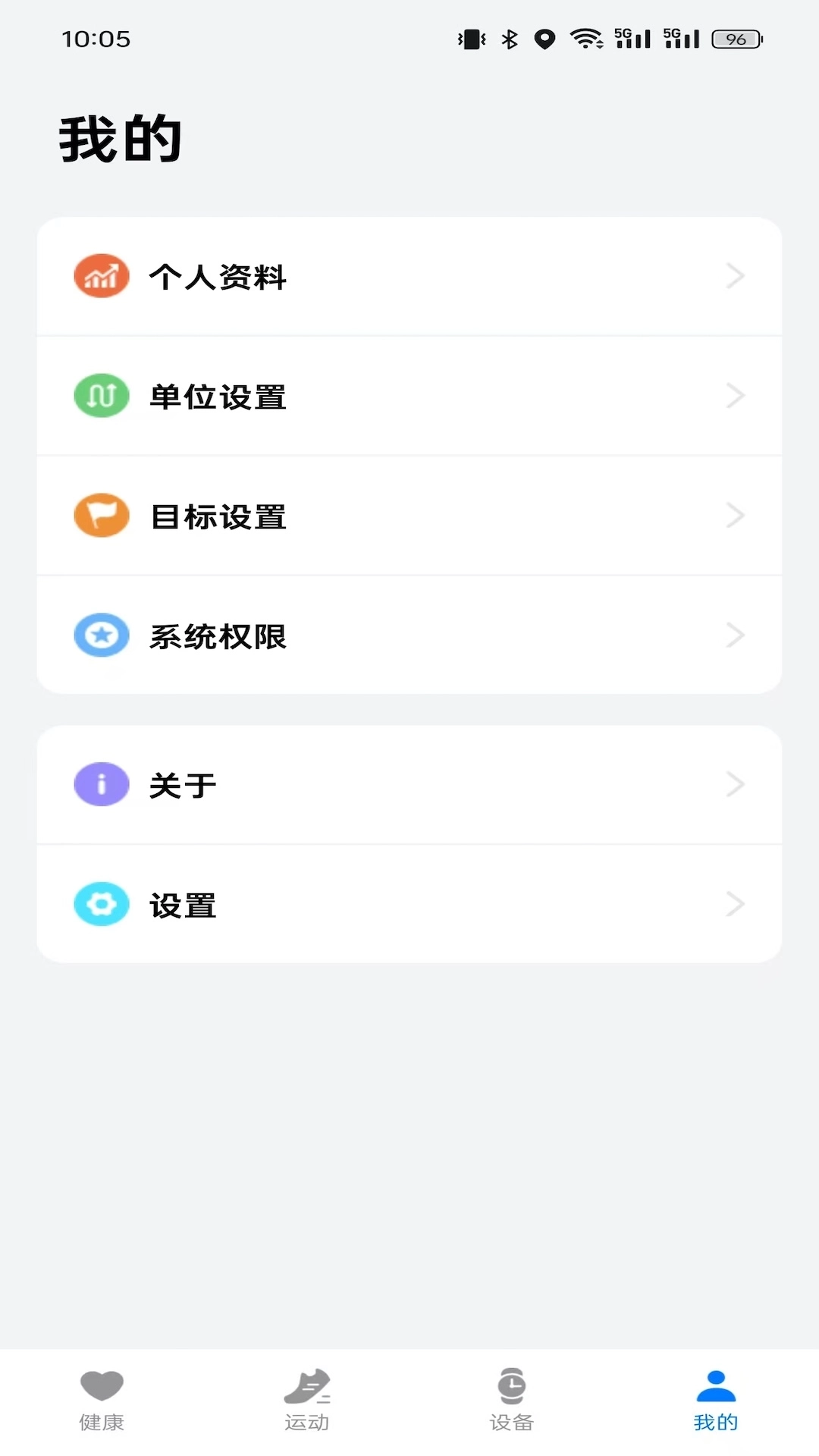
Task: Switch to the 运动 exercise tab
Action: coord(306,1400)
